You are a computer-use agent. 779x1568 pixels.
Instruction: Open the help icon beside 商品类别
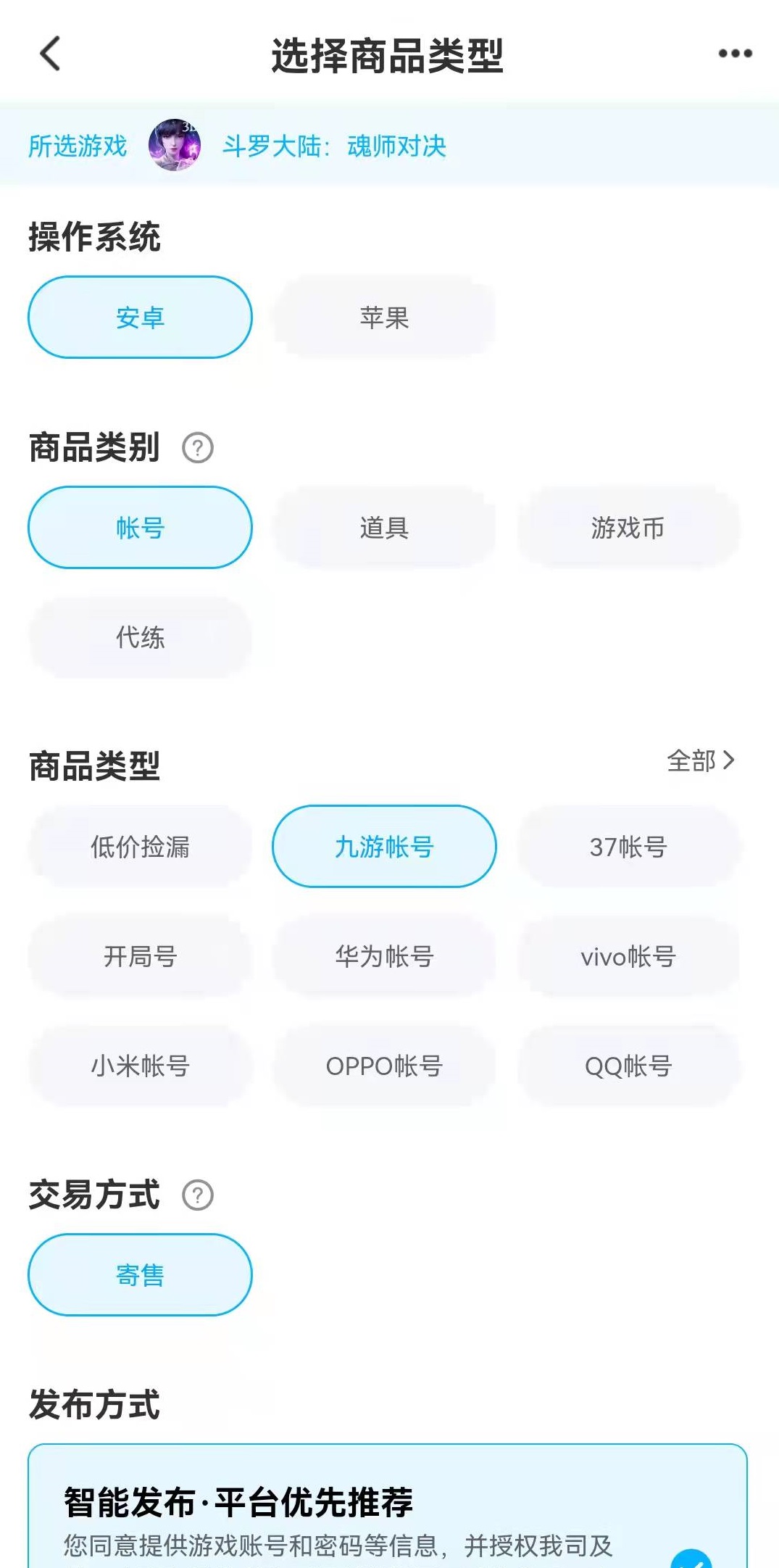tap(198, 448)
